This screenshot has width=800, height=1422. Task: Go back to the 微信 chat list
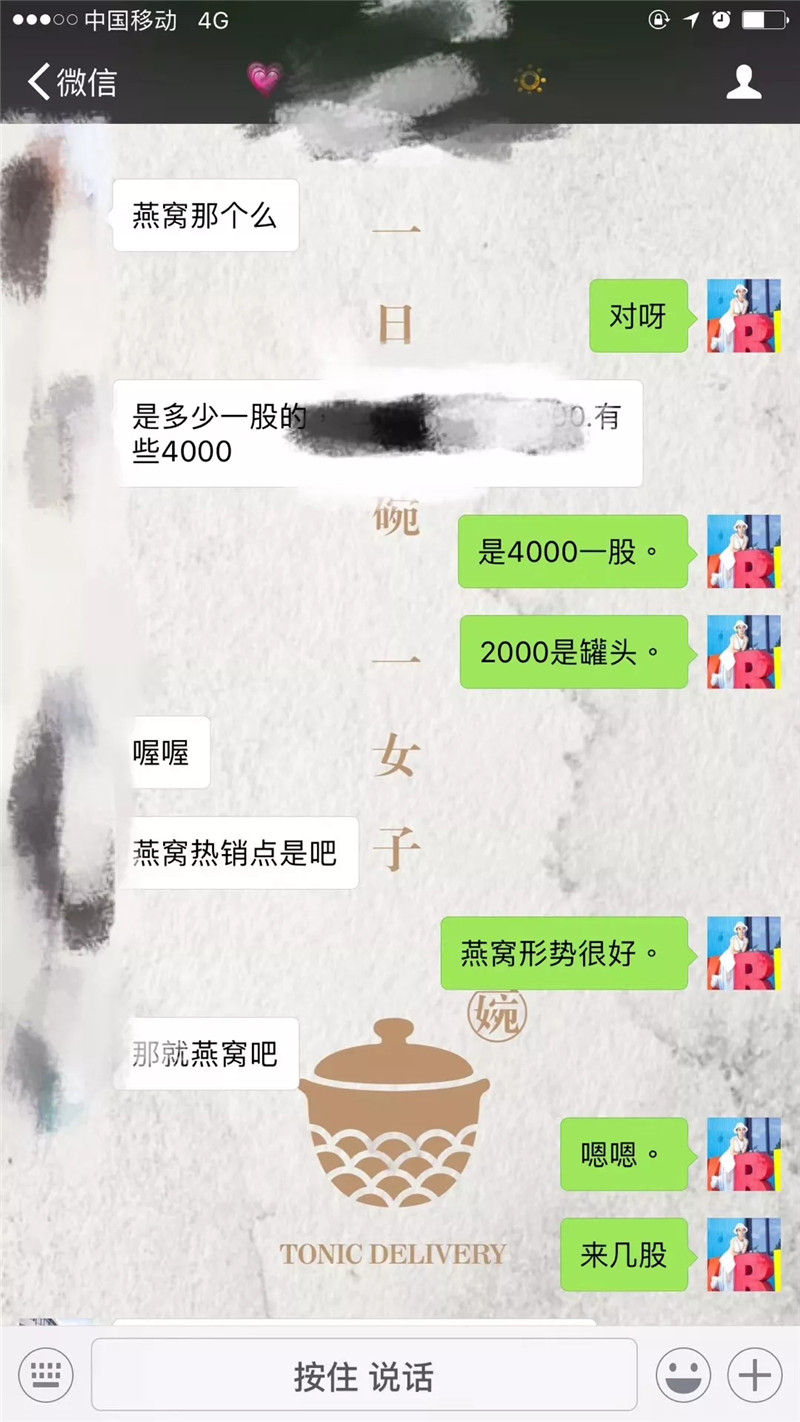tap(70, 82)
